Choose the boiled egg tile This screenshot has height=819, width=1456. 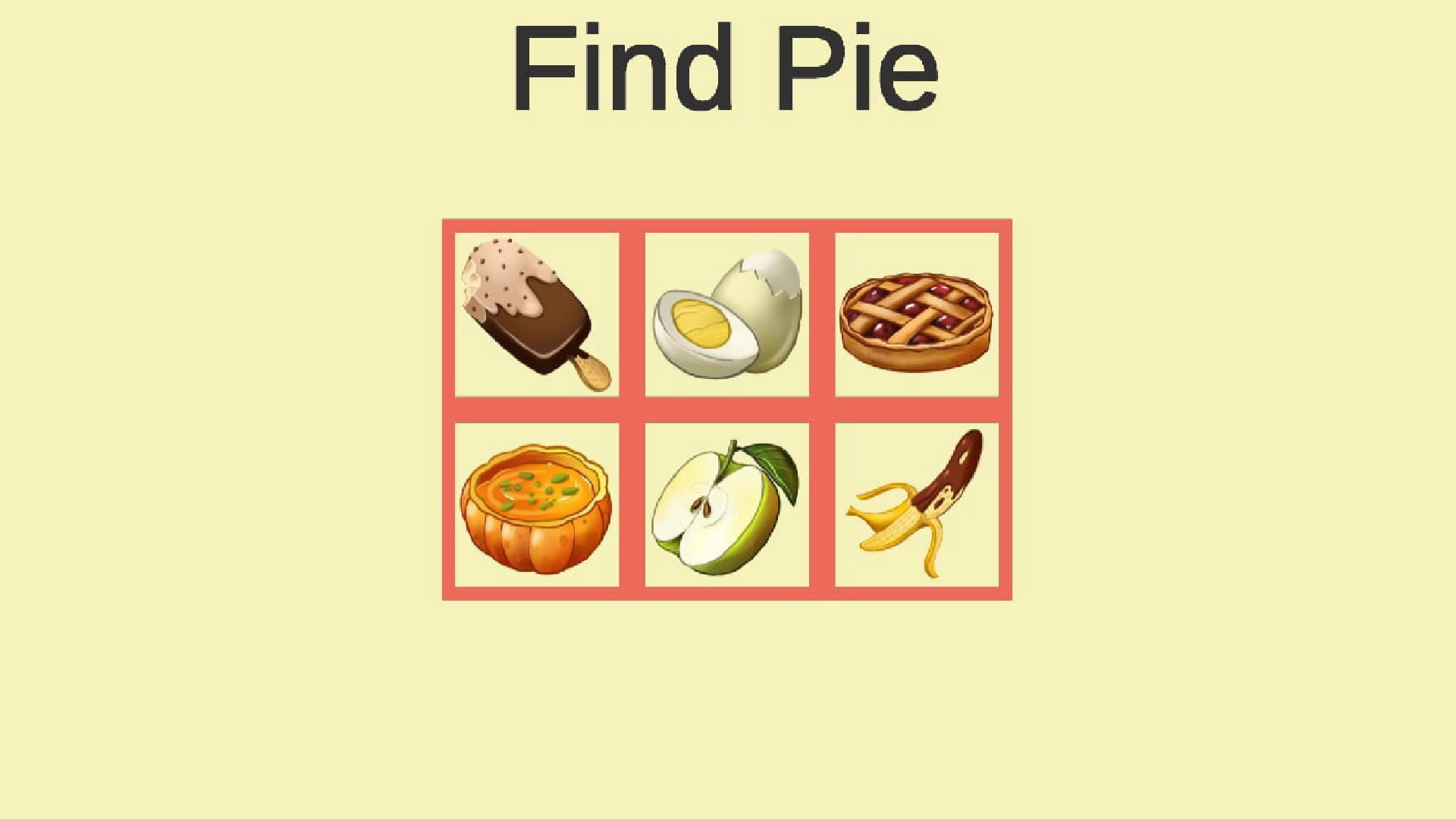(x=726, y=315)
